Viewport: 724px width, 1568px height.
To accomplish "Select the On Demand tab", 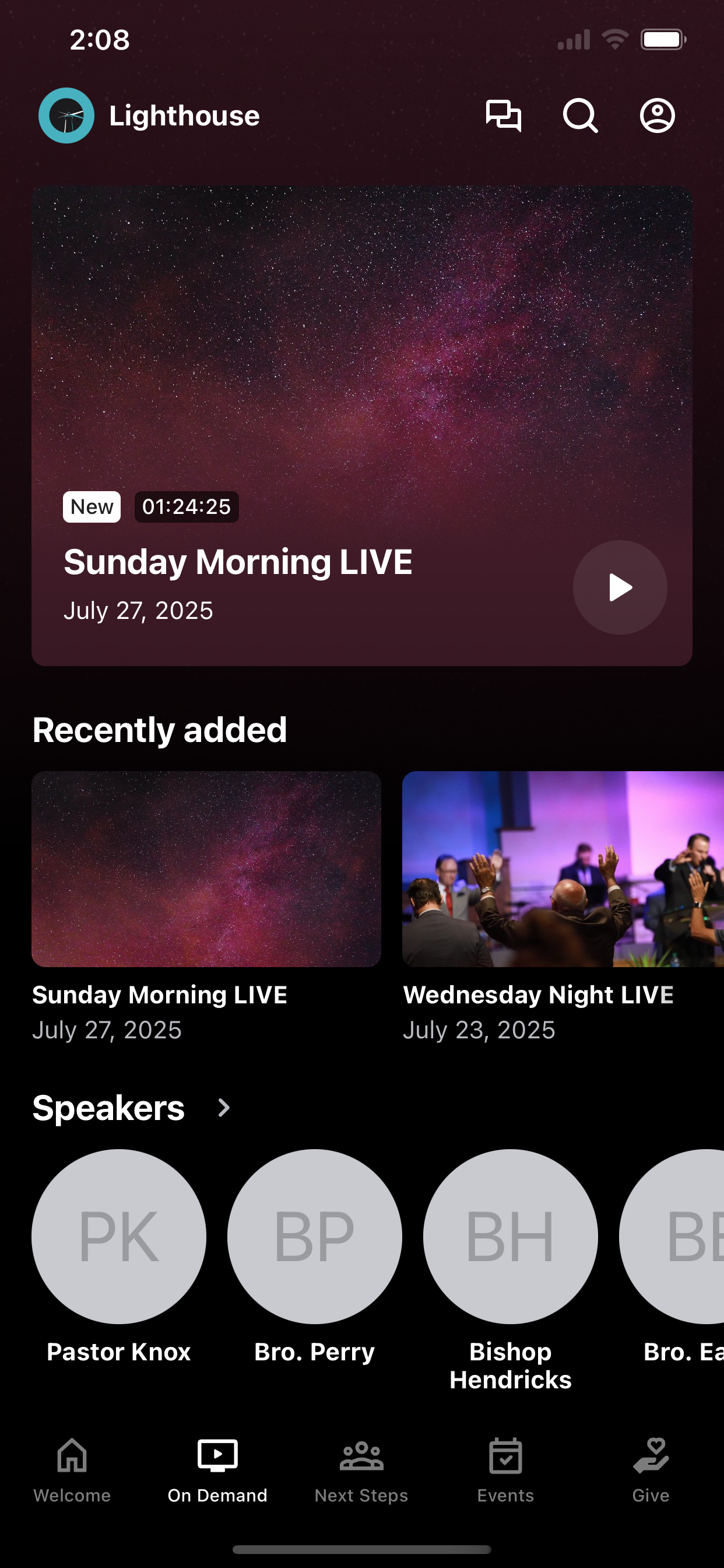I will click(x=217, y=1471).
